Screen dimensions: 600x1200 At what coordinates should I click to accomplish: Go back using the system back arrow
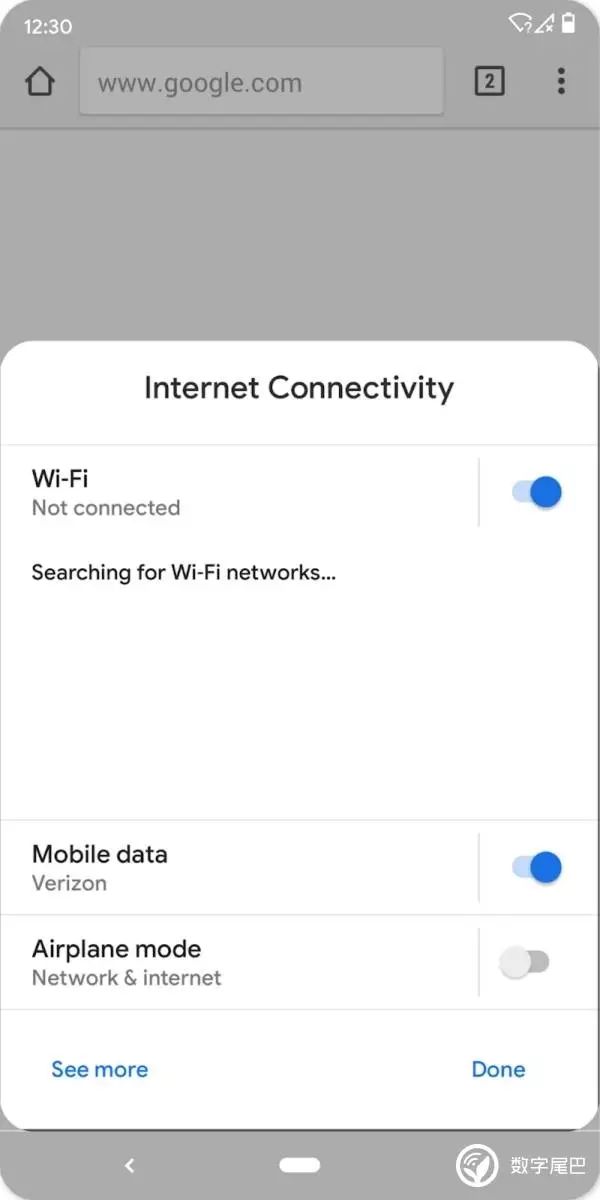129,1165
